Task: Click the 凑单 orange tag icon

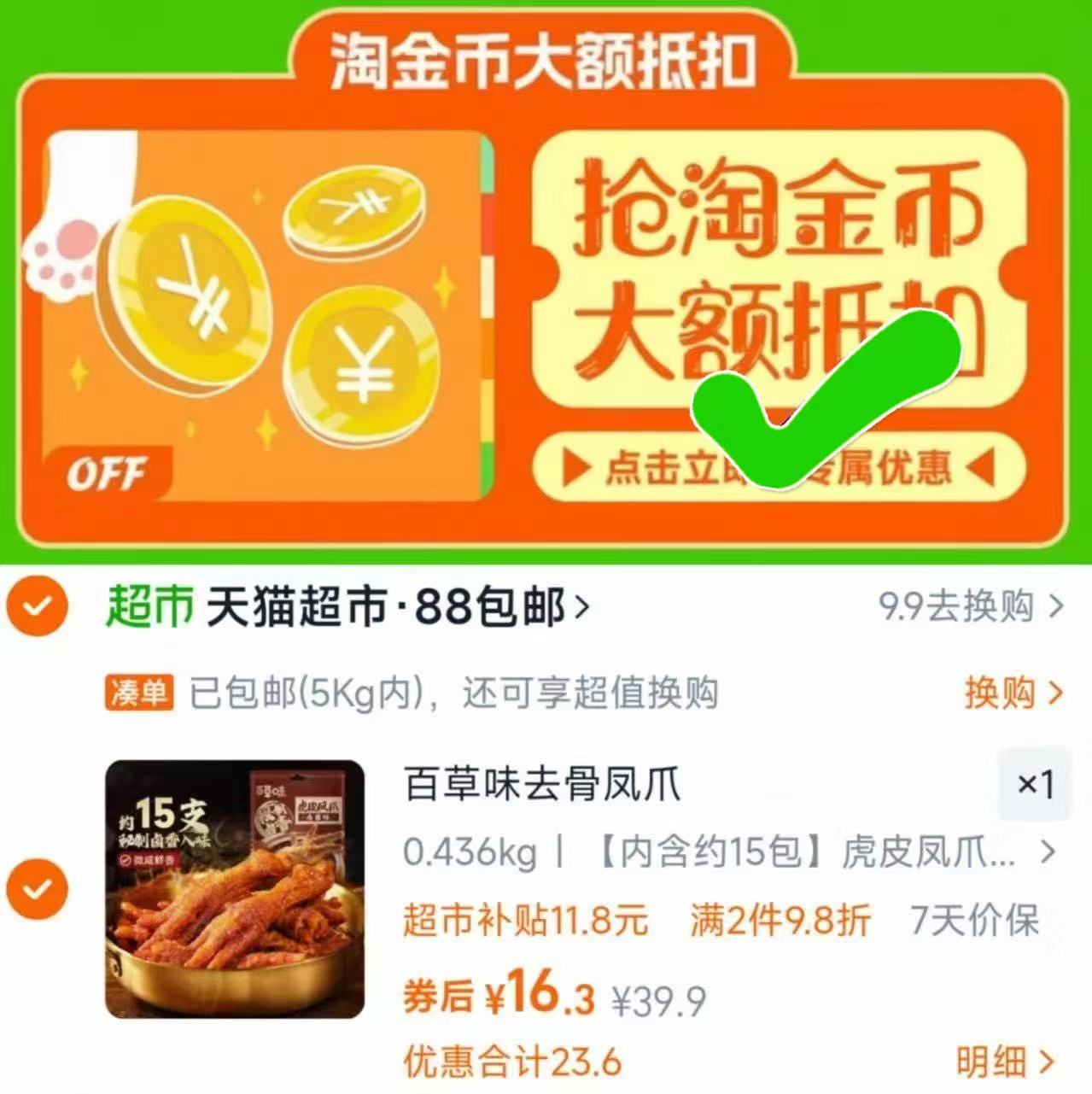Action: point(138,693)
